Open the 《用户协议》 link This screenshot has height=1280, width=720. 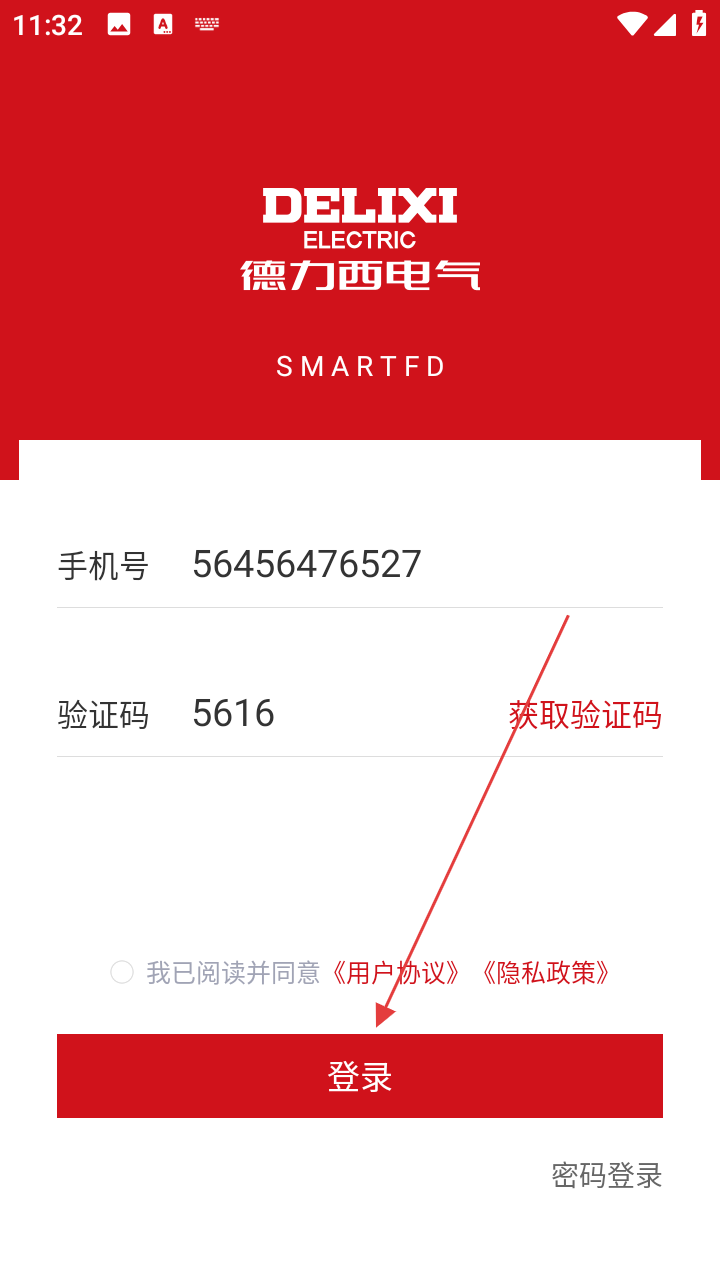pyautogui.click(x=397, y=972)
